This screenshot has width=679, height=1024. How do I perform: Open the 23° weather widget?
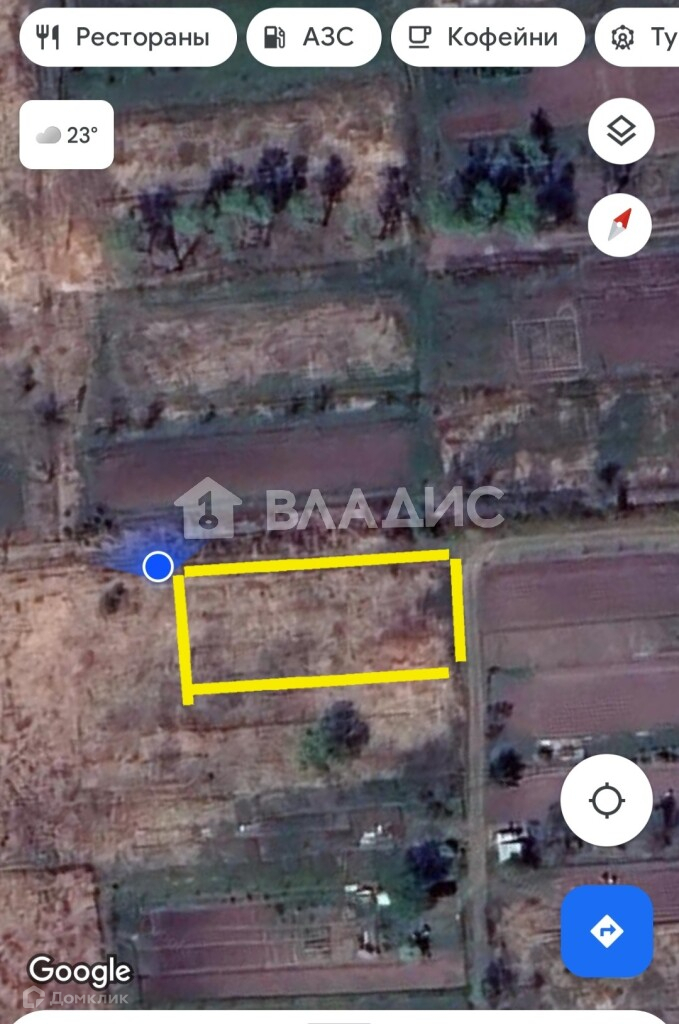pyautogui.click(x=67, y=135)
